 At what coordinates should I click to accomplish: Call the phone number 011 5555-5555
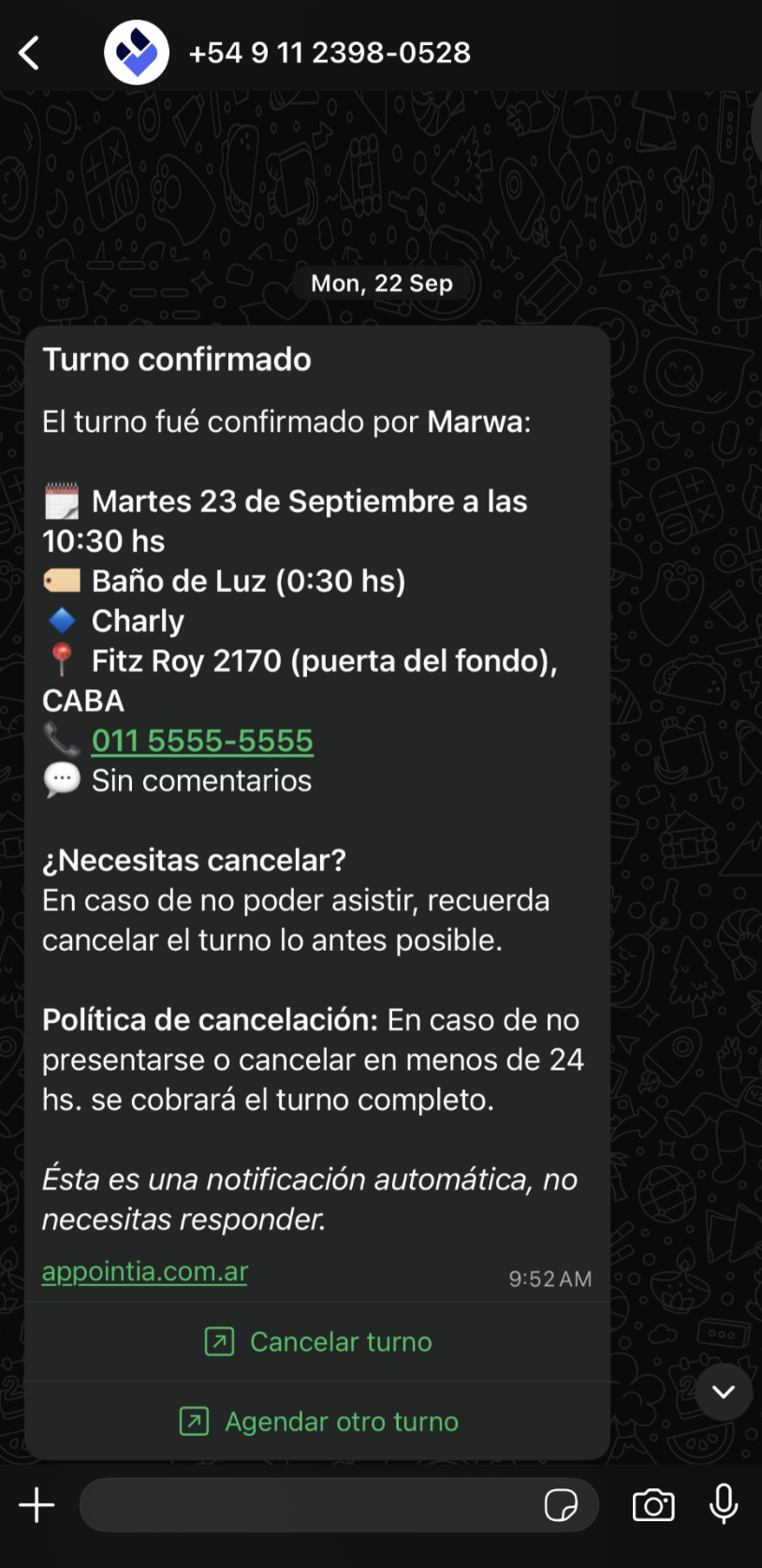[x=202, y=741]
